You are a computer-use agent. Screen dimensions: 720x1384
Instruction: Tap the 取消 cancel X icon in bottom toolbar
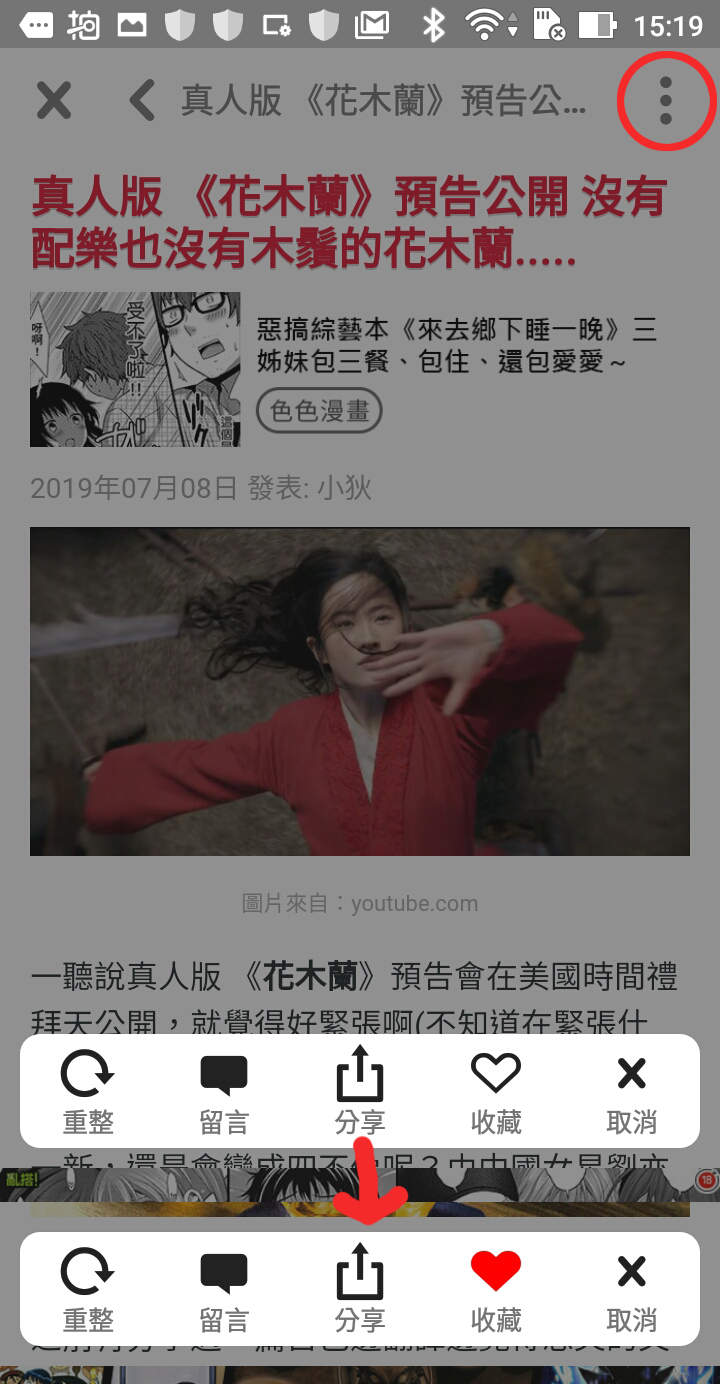click(x=631, y=1272)
